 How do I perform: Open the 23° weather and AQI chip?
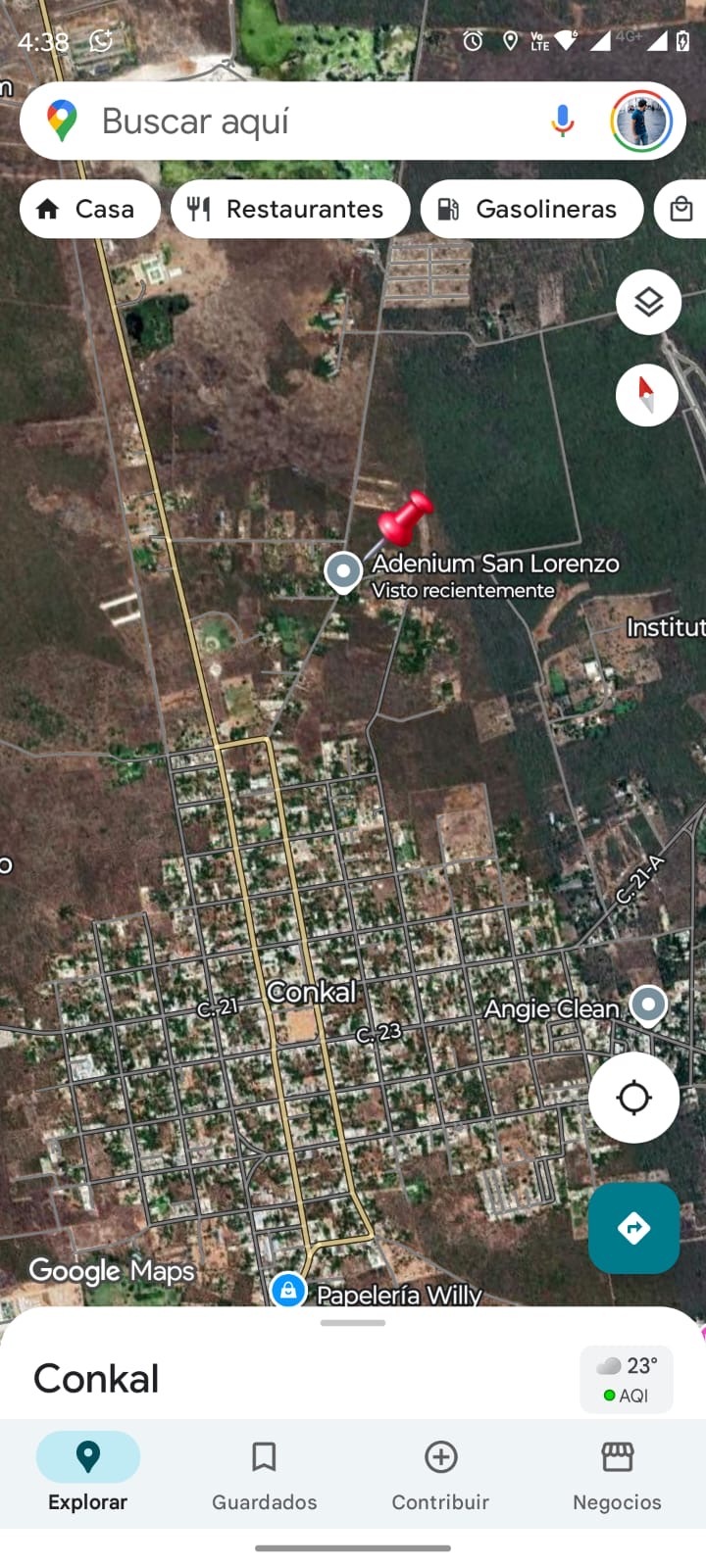click(x=626, y=1379)
